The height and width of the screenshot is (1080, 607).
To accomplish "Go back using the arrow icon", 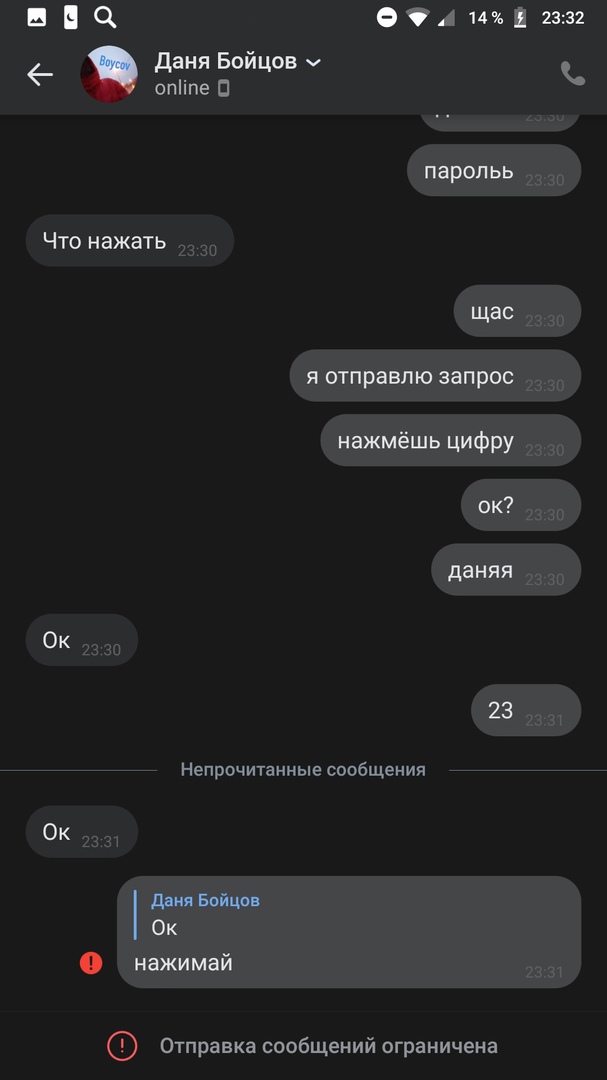I will click(40, 74).
